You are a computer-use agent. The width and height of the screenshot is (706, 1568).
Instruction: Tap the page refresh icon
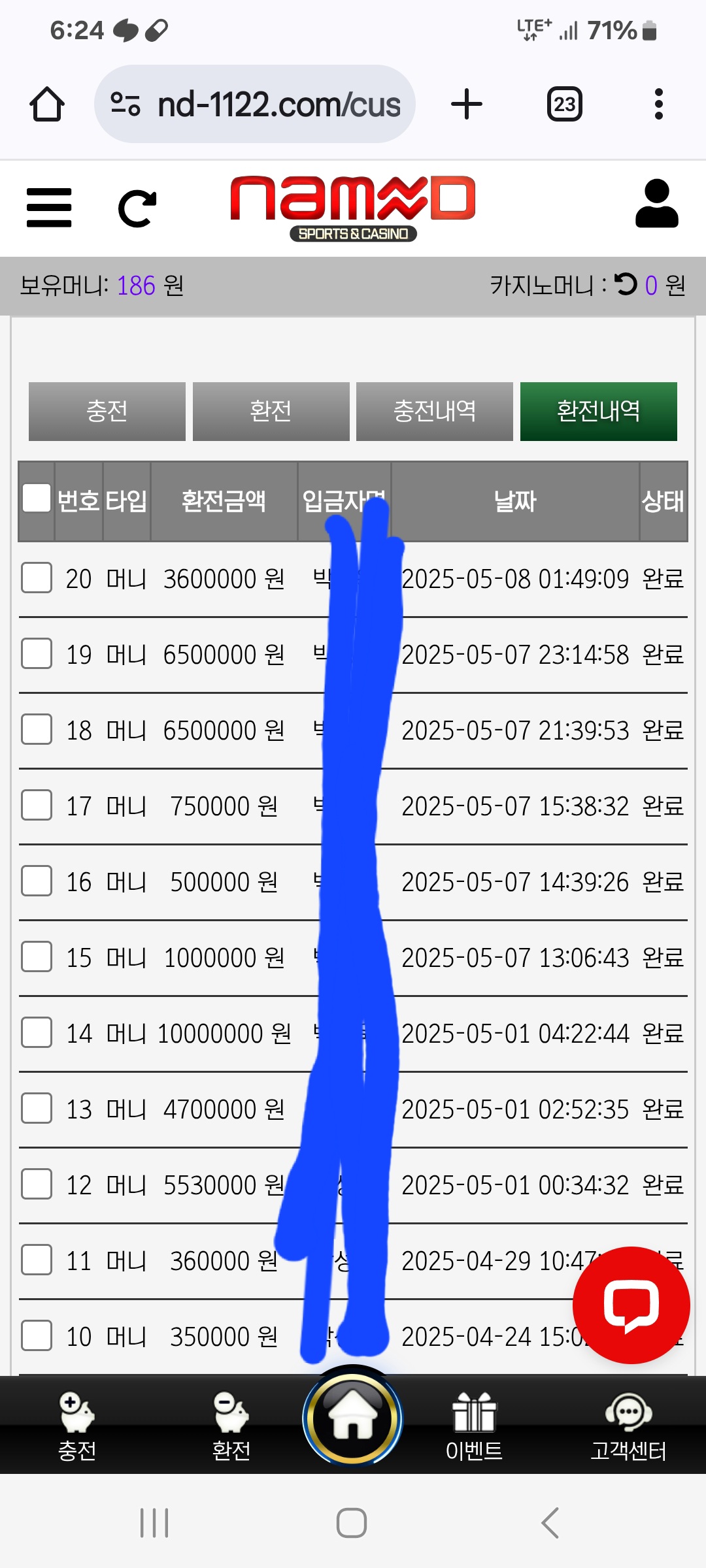137,208
